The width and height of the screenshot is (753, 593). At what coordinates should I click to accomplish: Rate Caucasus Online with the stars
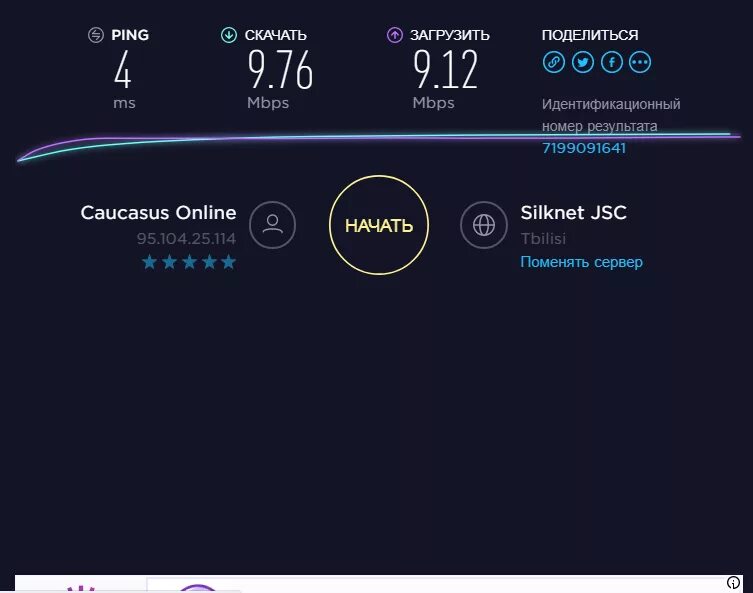pos(189,262)
